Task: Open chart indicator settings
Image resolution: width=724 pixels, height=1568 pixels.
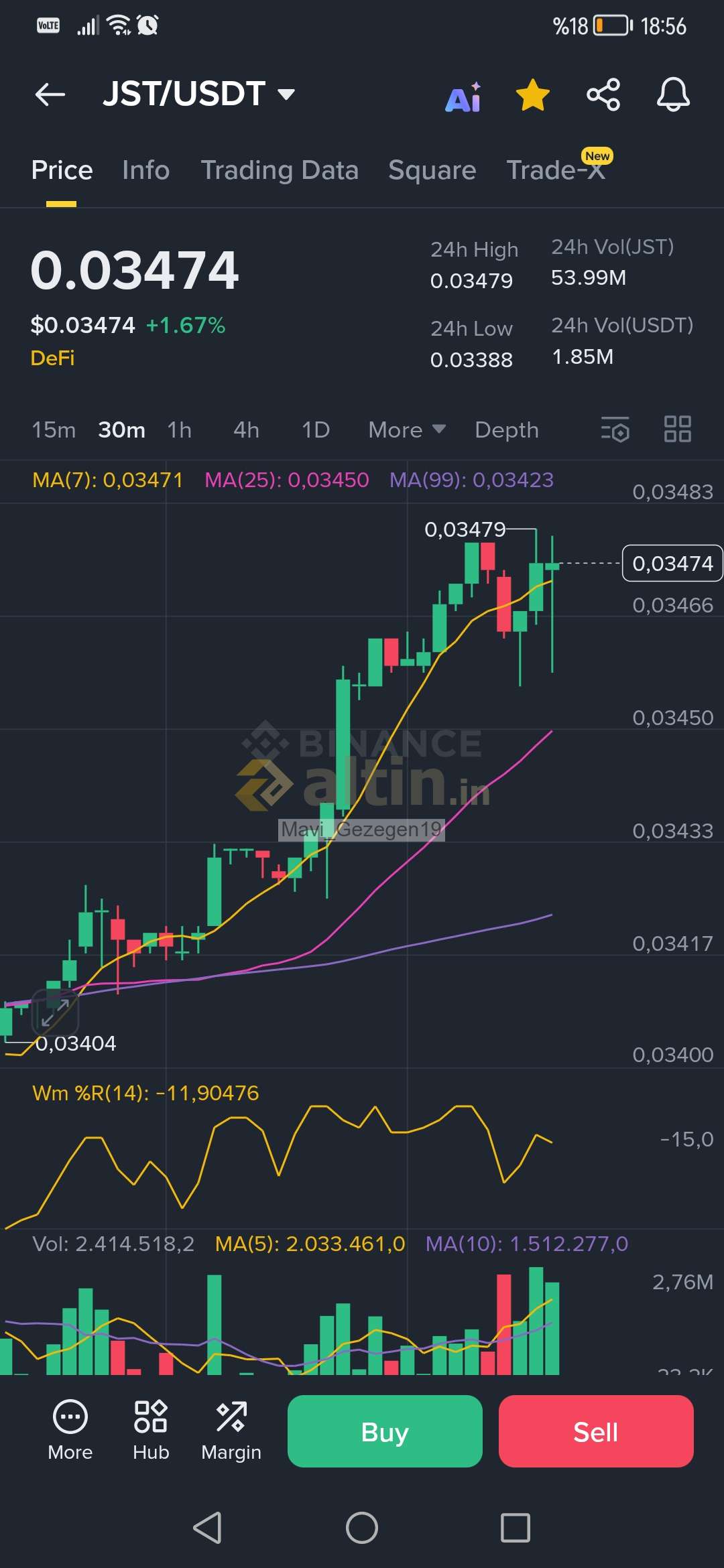Action: 615,430
